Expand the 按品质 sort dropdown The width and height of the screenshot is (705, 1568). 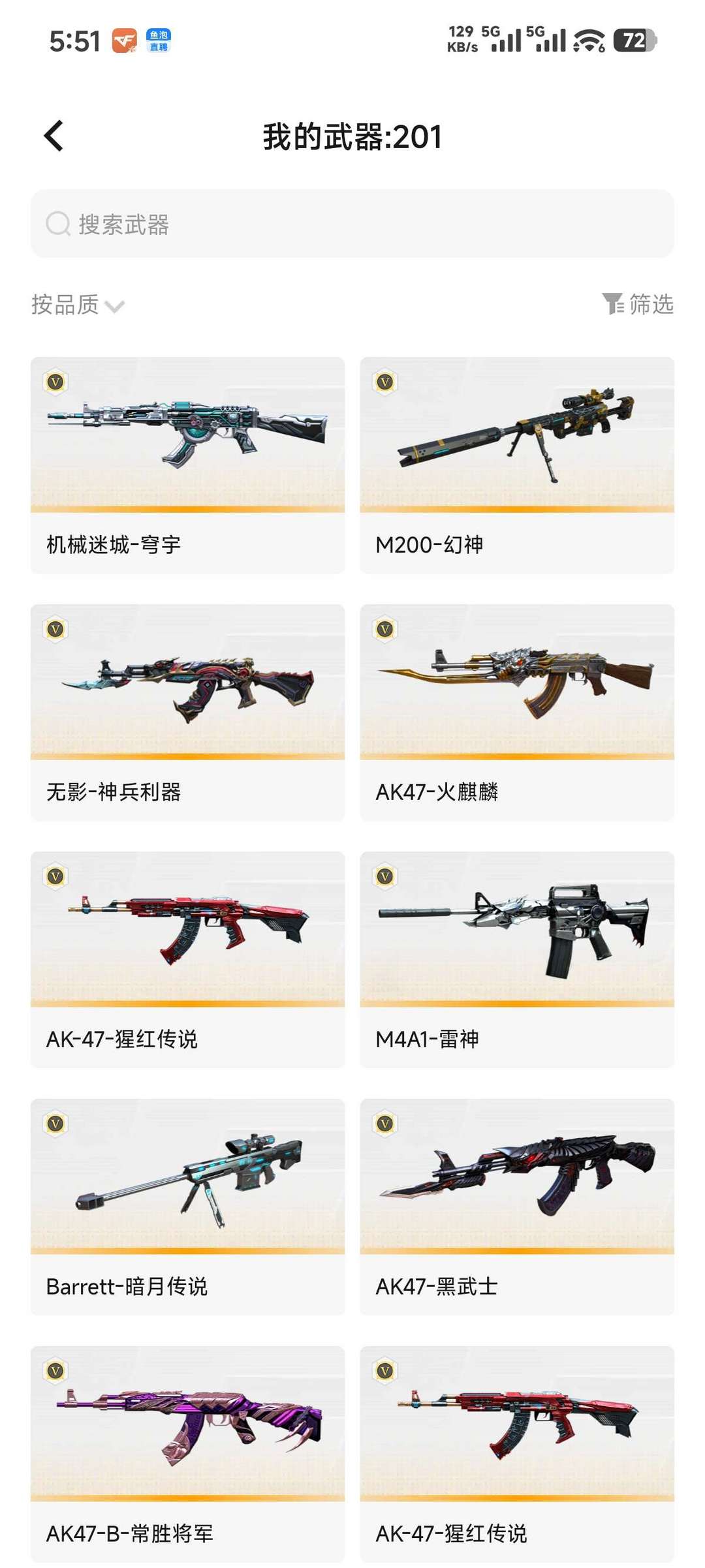74,303
